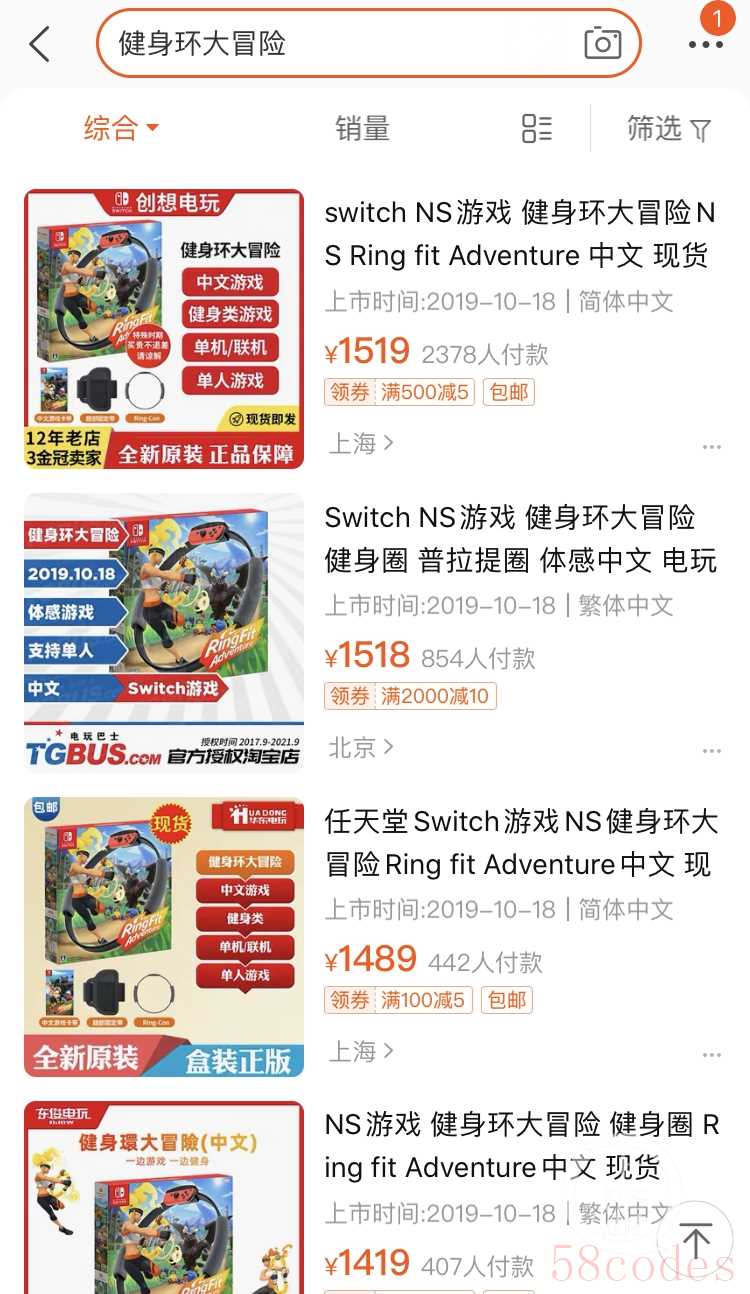This screenshot has height=1294, width=750.
Task: Claim the 满2000减10 coupon
Action: click(410, 696)
